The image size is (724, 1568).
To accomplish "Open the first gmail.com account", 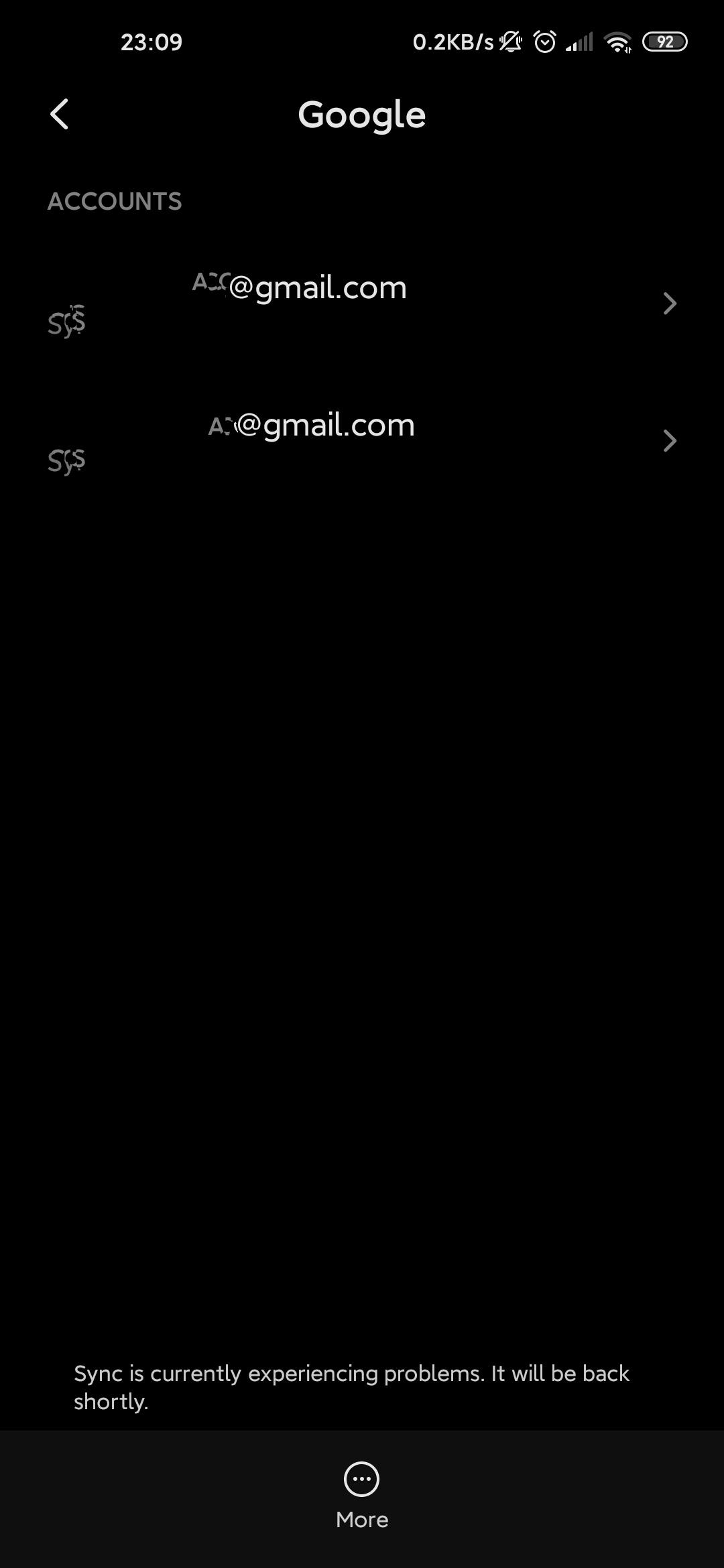I will click(362, 303).
